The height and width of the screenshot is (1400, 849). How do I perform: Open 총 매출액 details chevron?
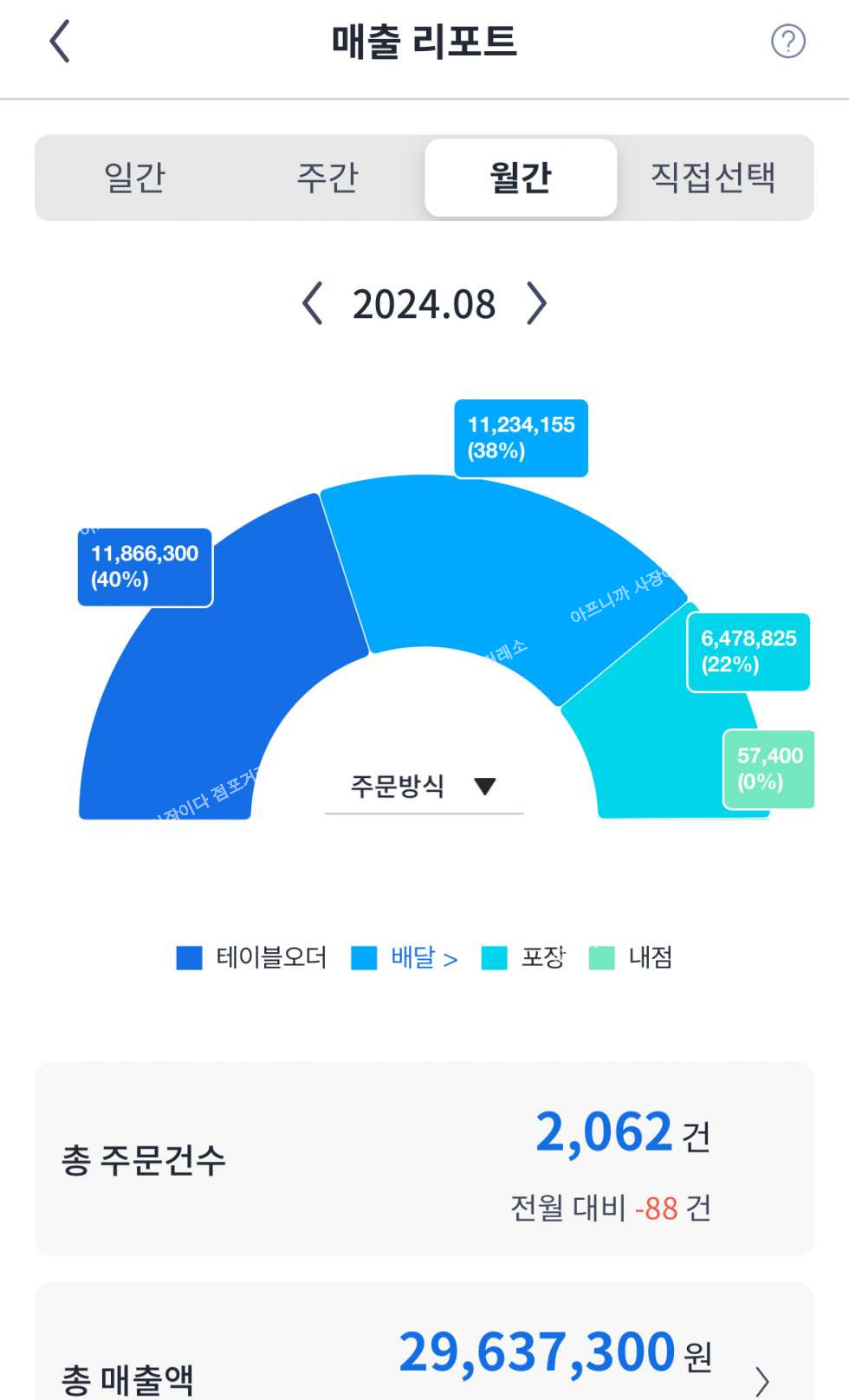coord(762,1380)
